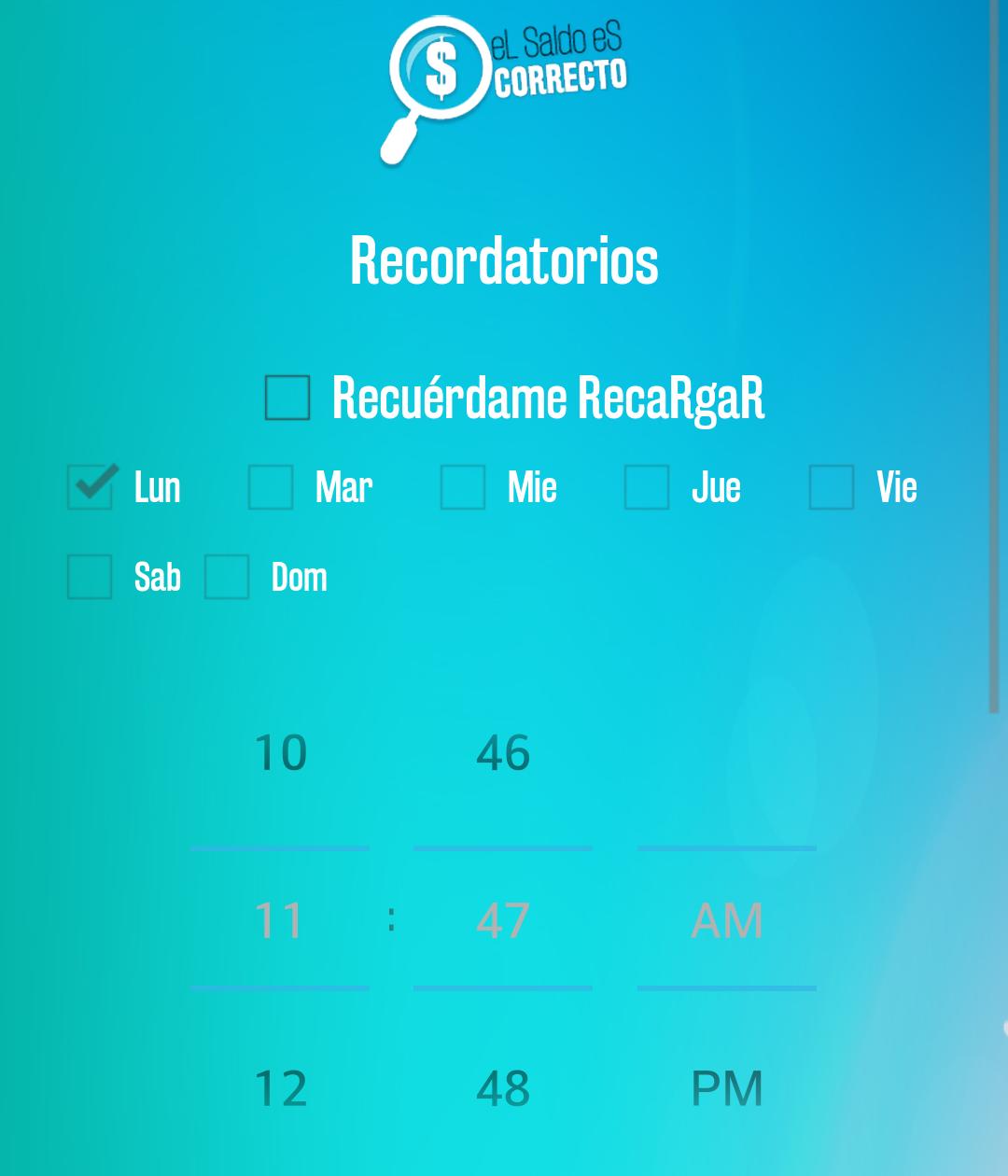This screenshot has width=1008, height=1176.
Task: Choose minute 46 in time picker
Action: point(503,752)
